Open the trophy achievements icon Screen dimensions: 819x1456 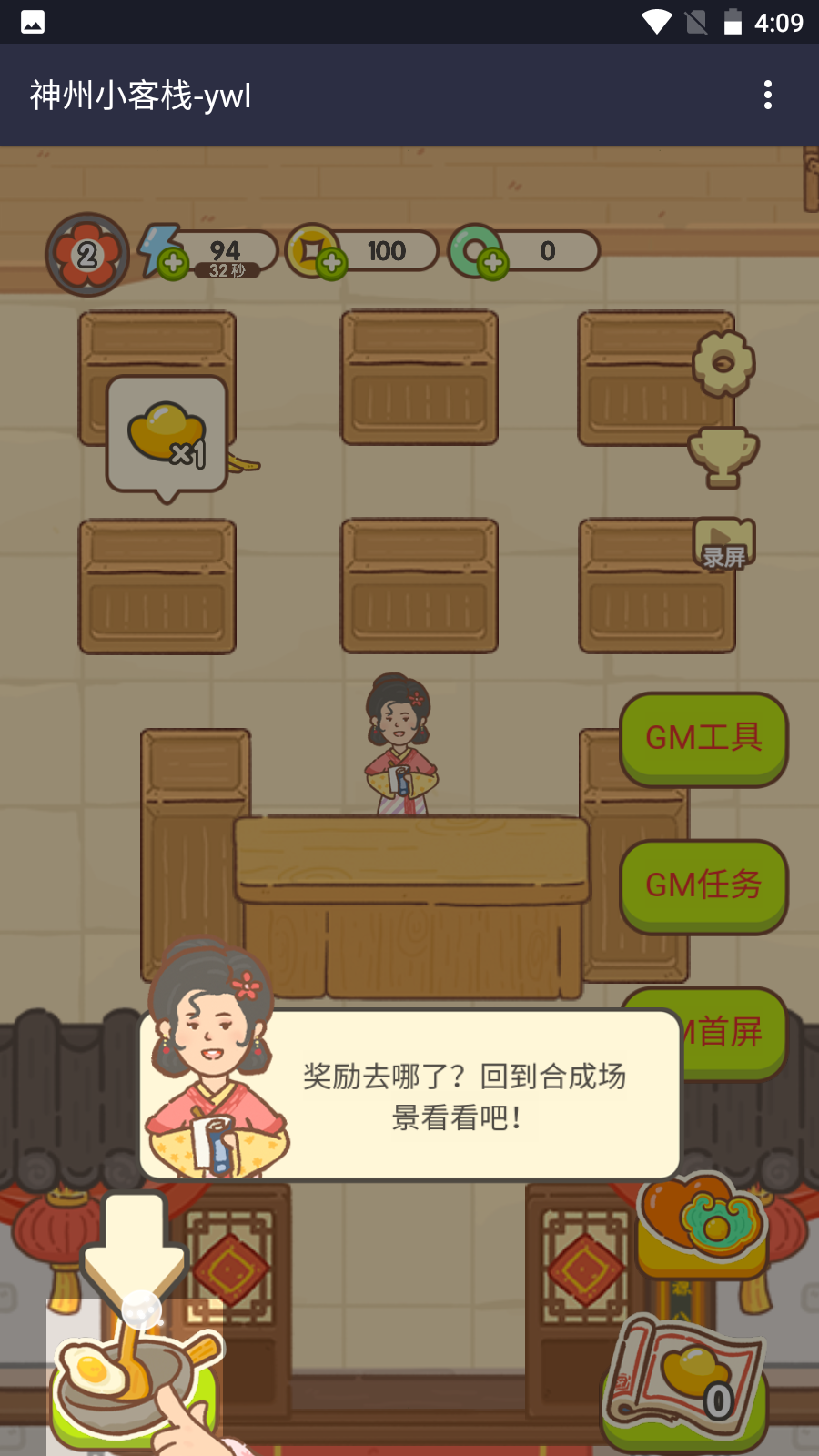[723, 457]
